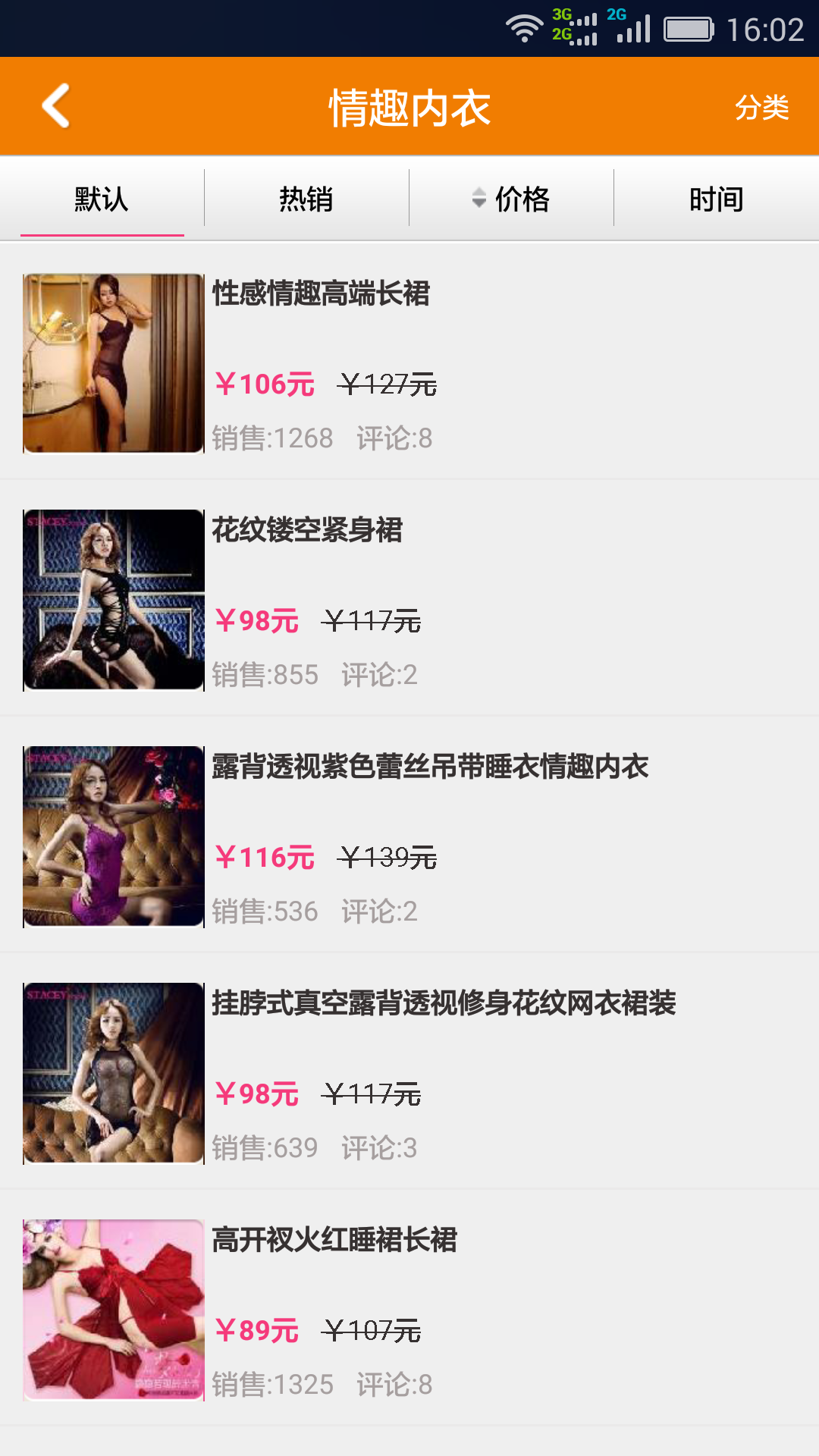Select the 默认 sort tab

[x=102, y=199]
